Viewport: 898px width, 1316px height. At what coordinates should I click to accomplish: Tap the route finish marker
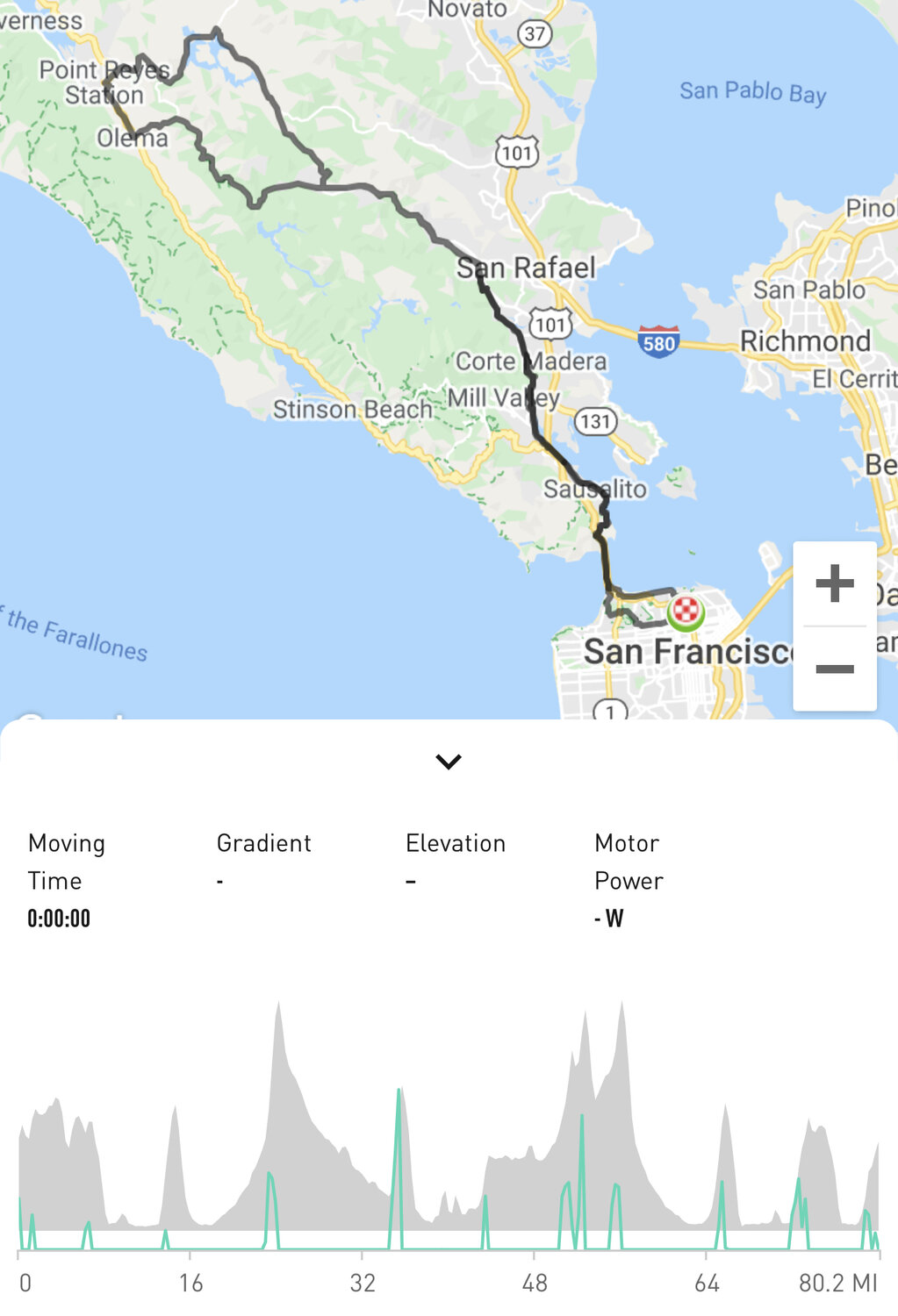(x=686, y=611)
